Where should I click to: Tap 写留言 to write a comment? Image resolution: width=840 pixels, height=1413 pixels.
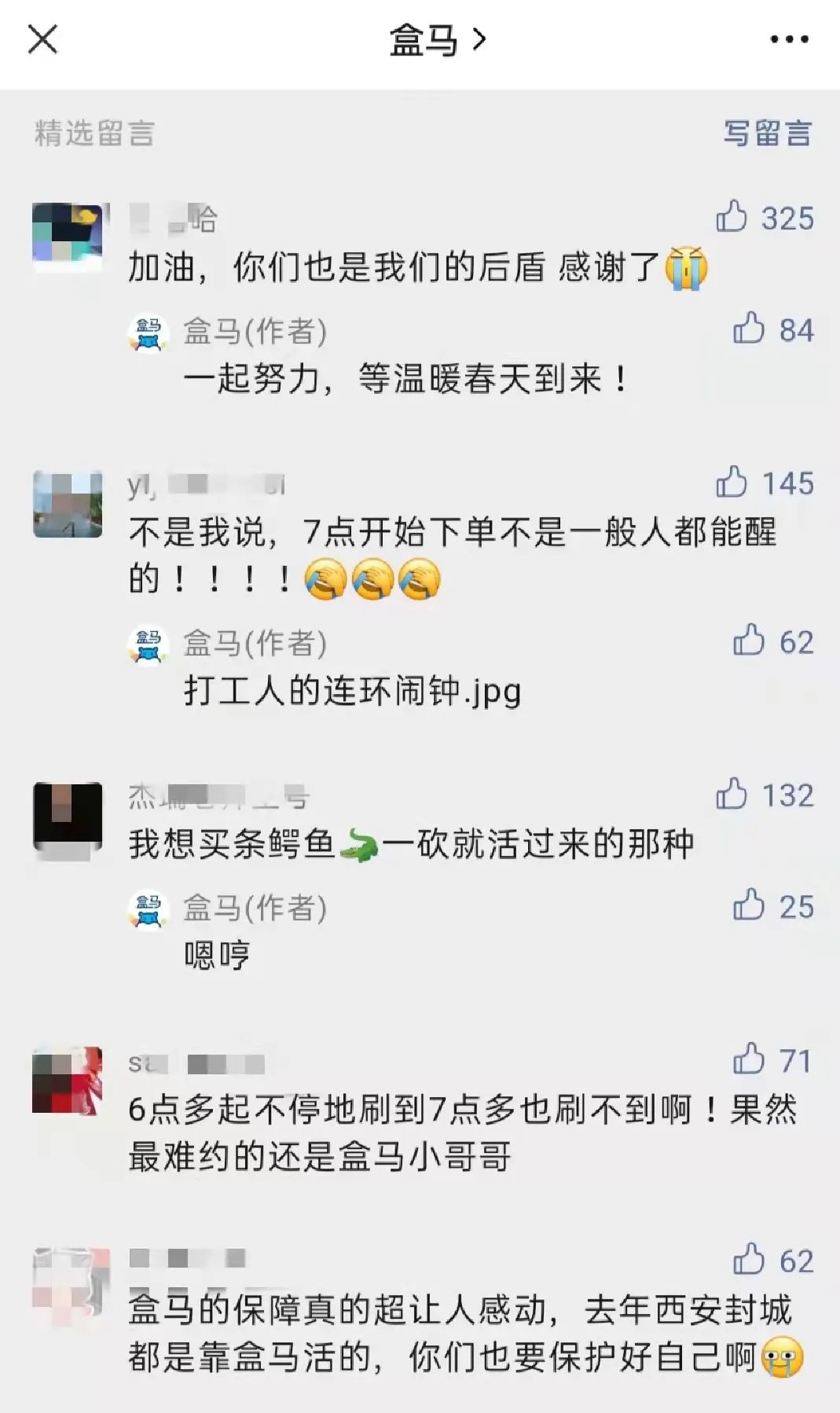click(767, 134)
